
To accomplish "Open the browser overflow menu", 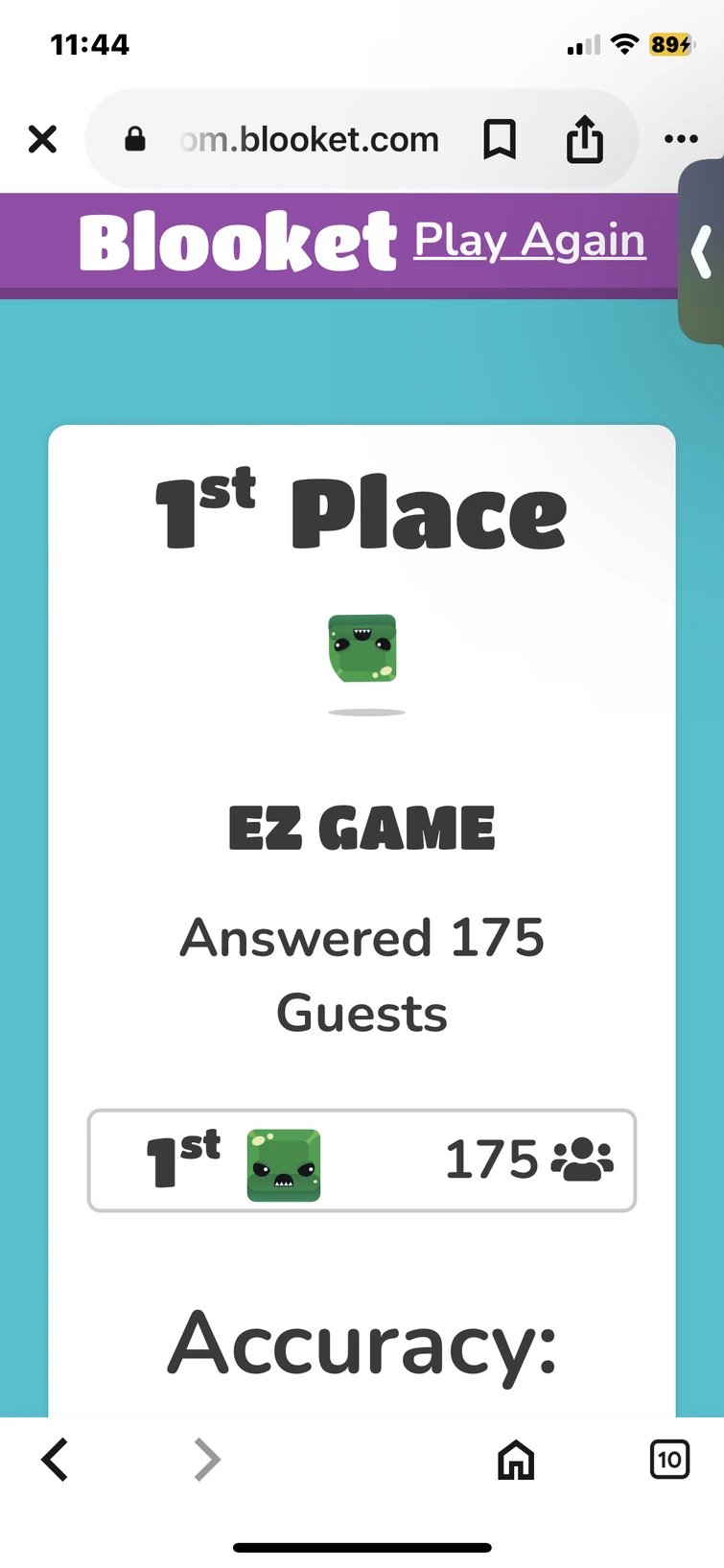I will pos(681,140).
